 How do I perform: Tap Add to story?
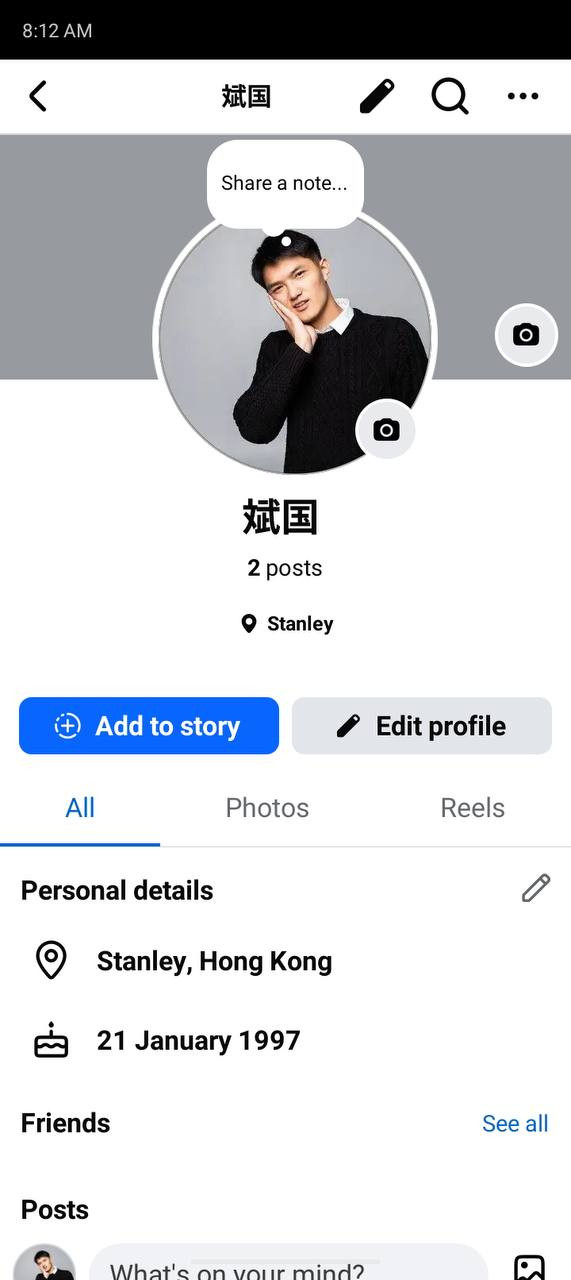pos(149,726)
